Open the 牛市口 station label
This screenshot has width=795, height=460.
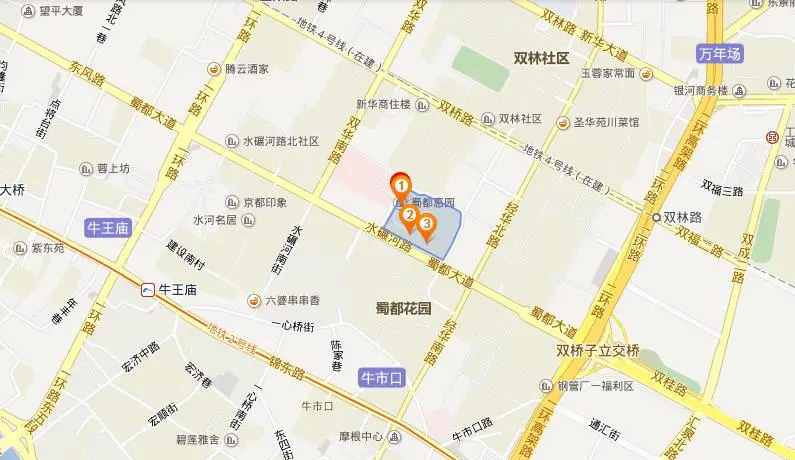pyautogui.click(x=380, y=378)
